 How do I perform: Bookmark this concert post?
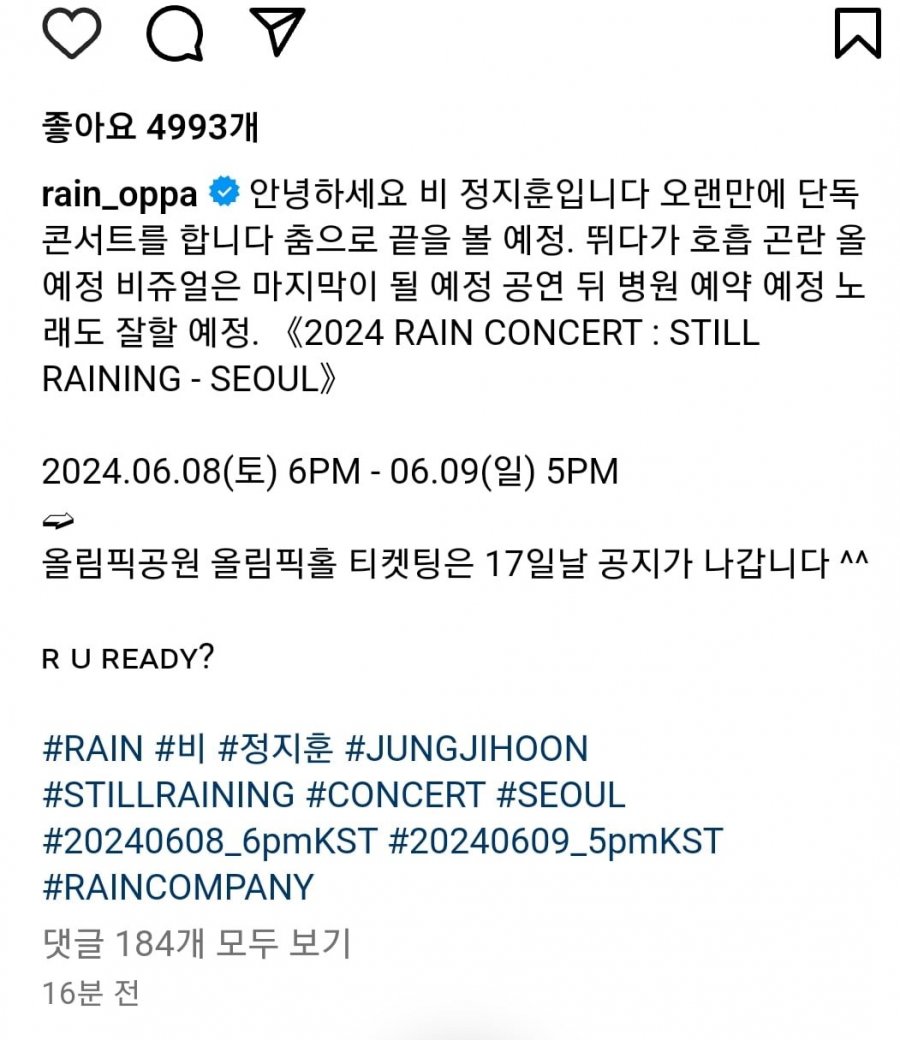click(x=857, y=31)
